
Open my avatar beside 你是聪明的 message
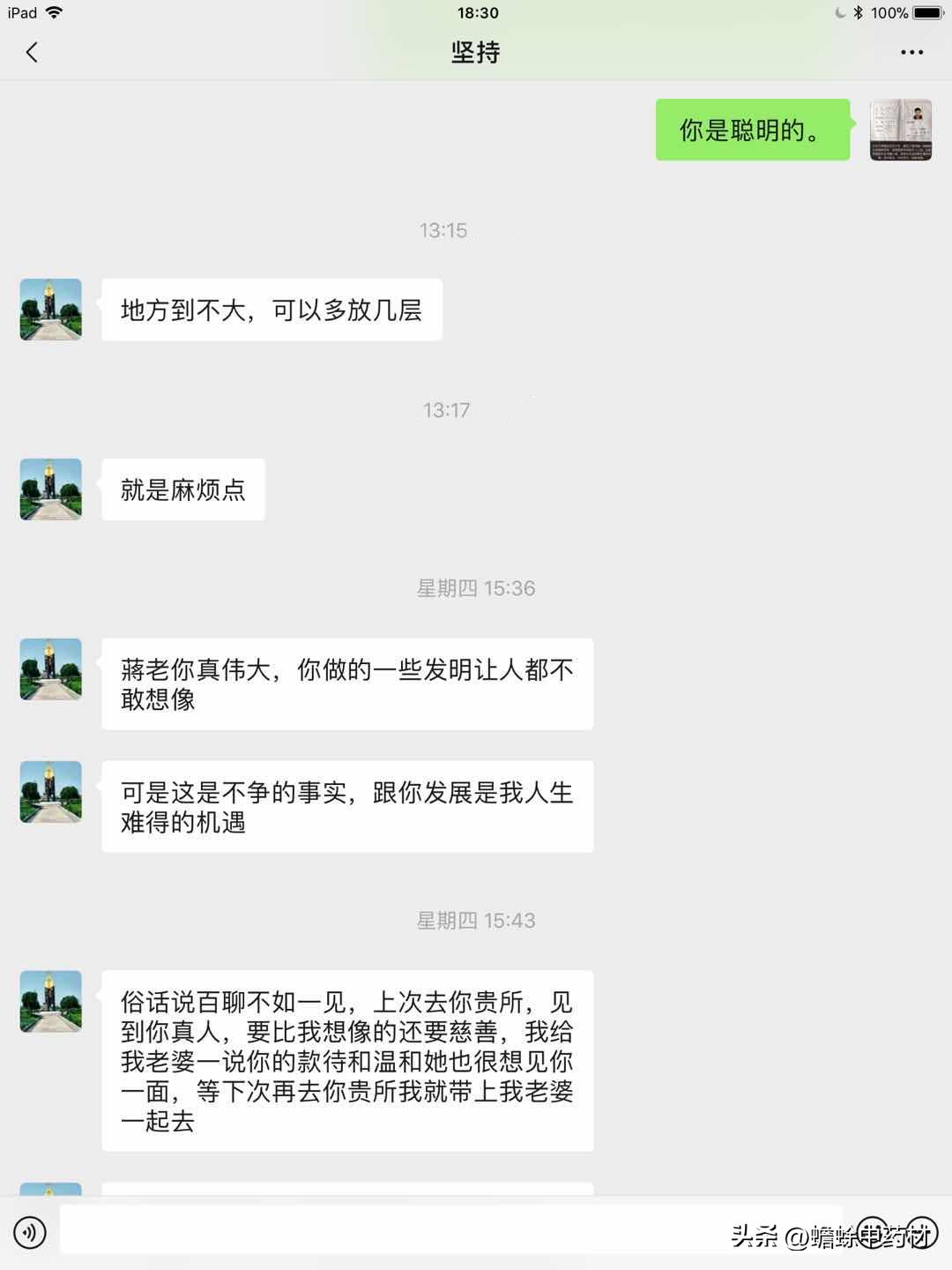pos(901,131)
